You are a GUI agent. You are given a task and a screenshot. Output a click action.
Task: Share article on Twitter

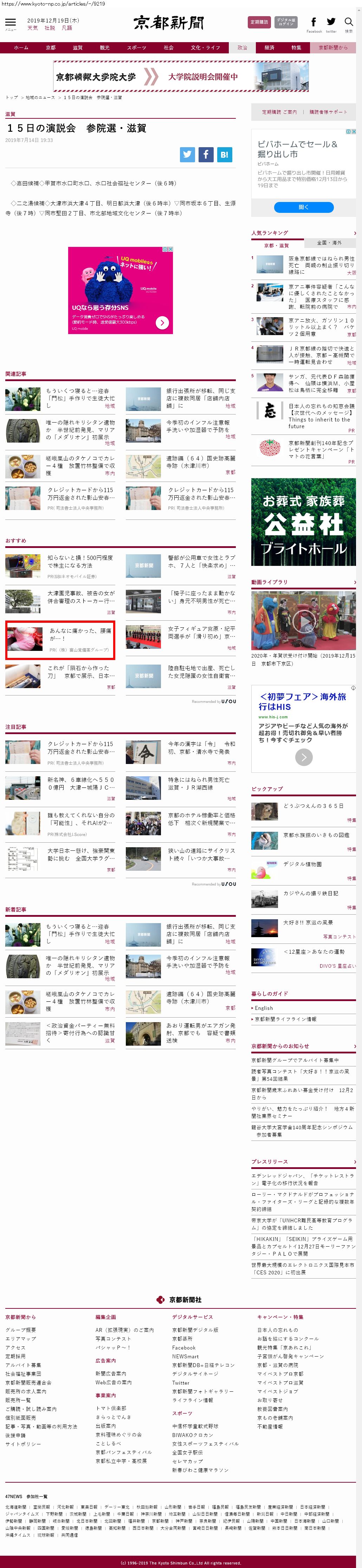point(188,155)
